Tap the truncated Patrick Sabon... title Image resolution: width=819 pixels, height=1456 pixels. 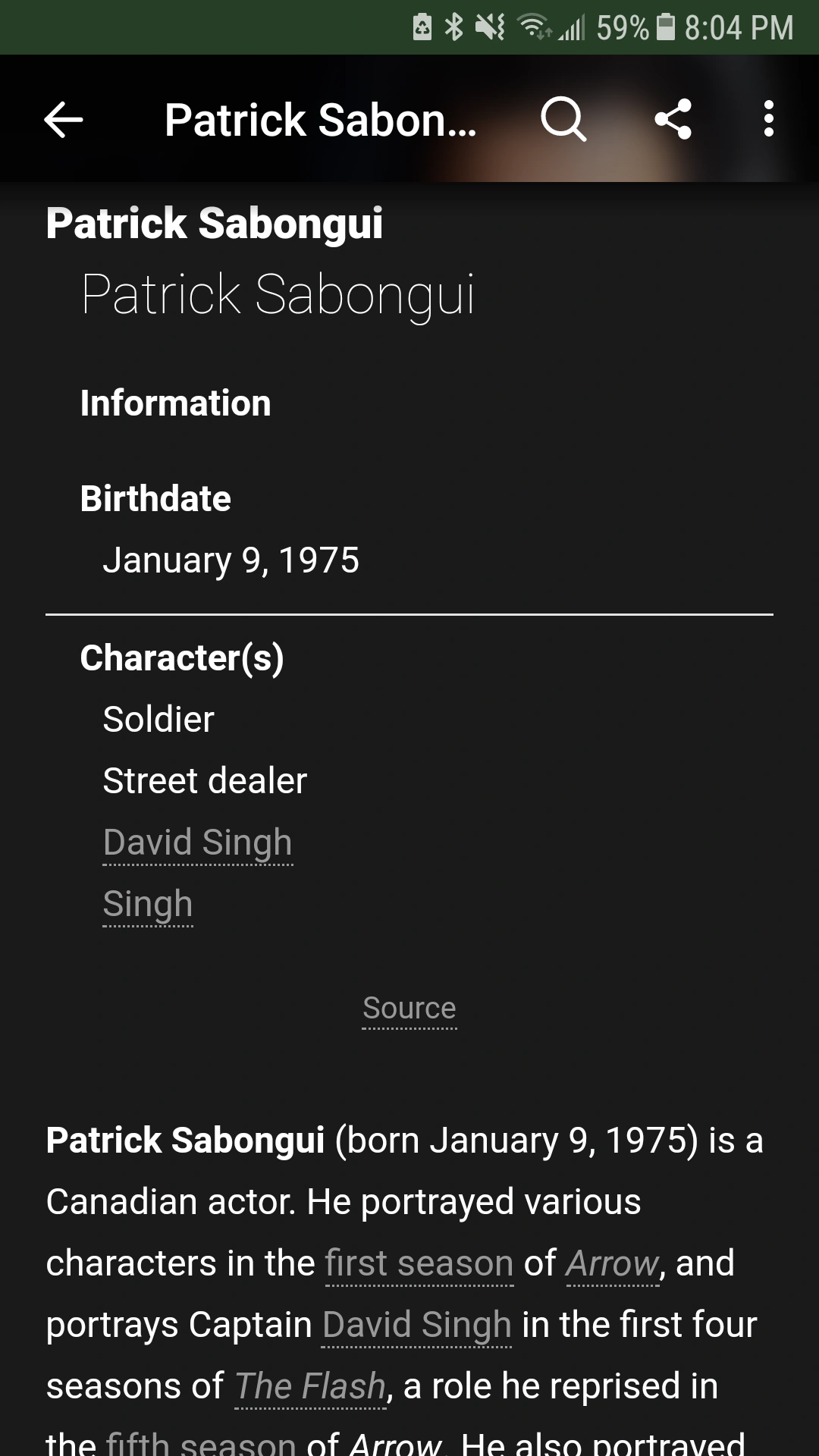[319, 120]
